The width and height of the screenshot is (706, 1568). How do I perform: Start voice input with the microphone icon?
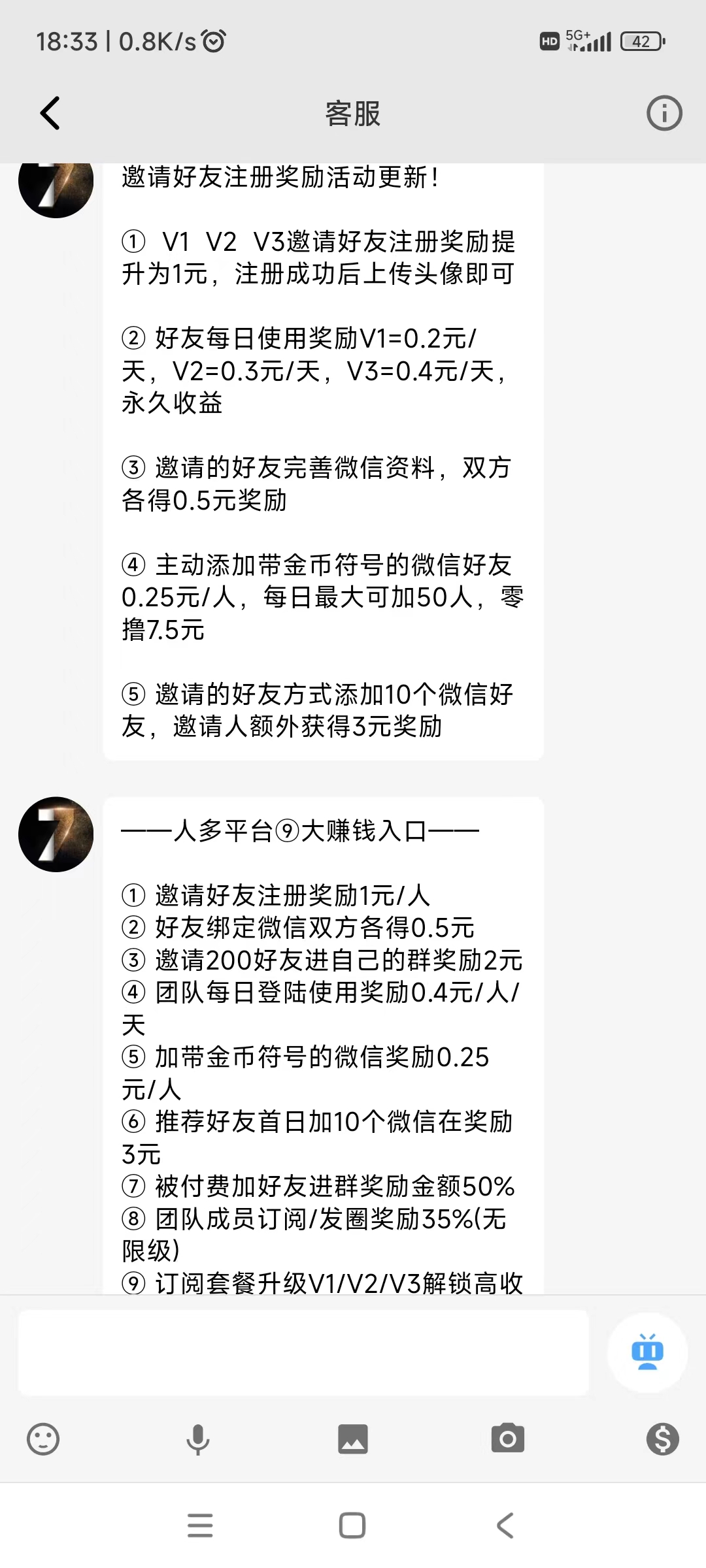pos(197,1439)
